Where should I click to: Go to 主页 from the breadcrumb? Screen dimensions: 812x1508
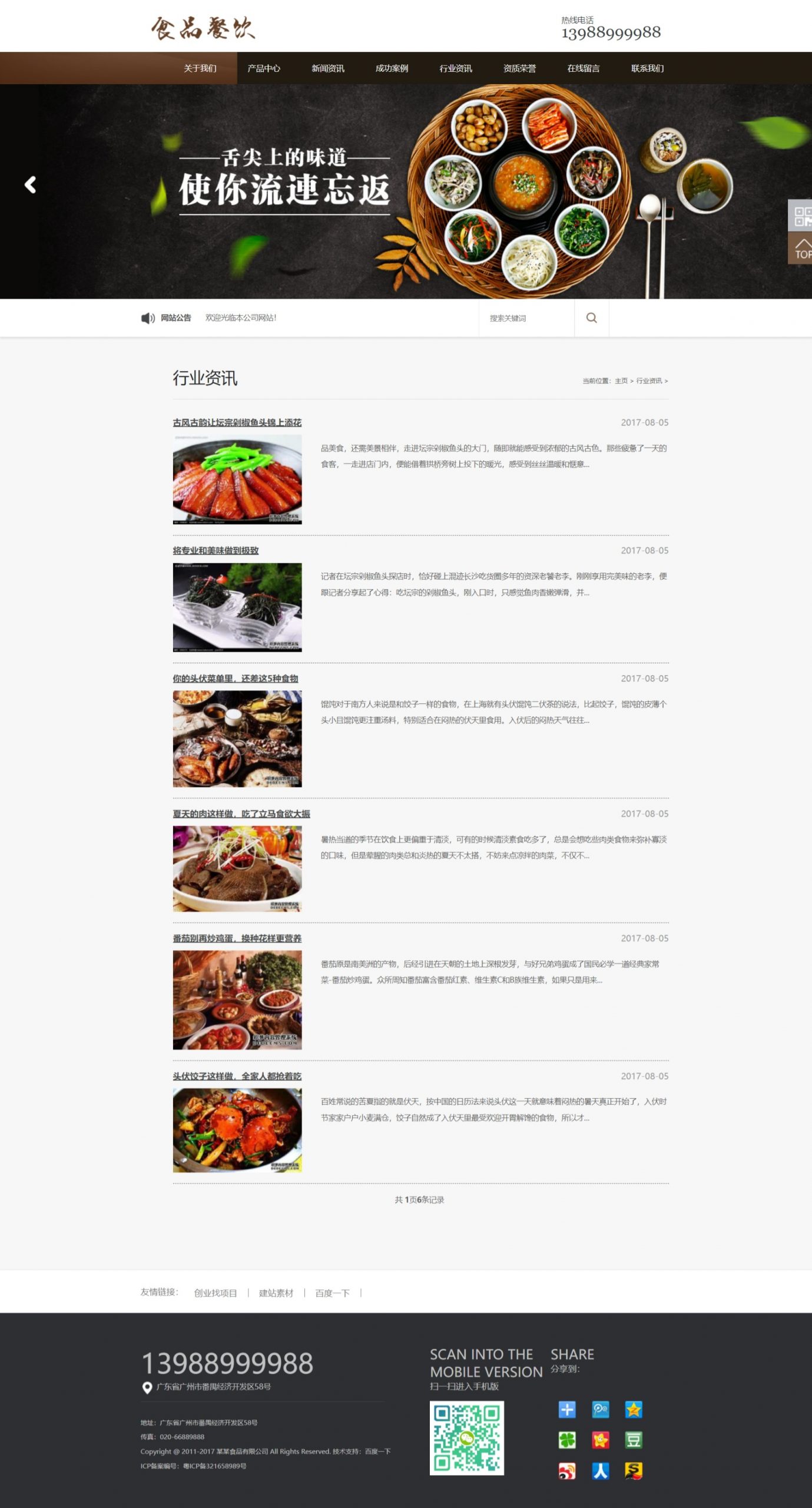621,381
